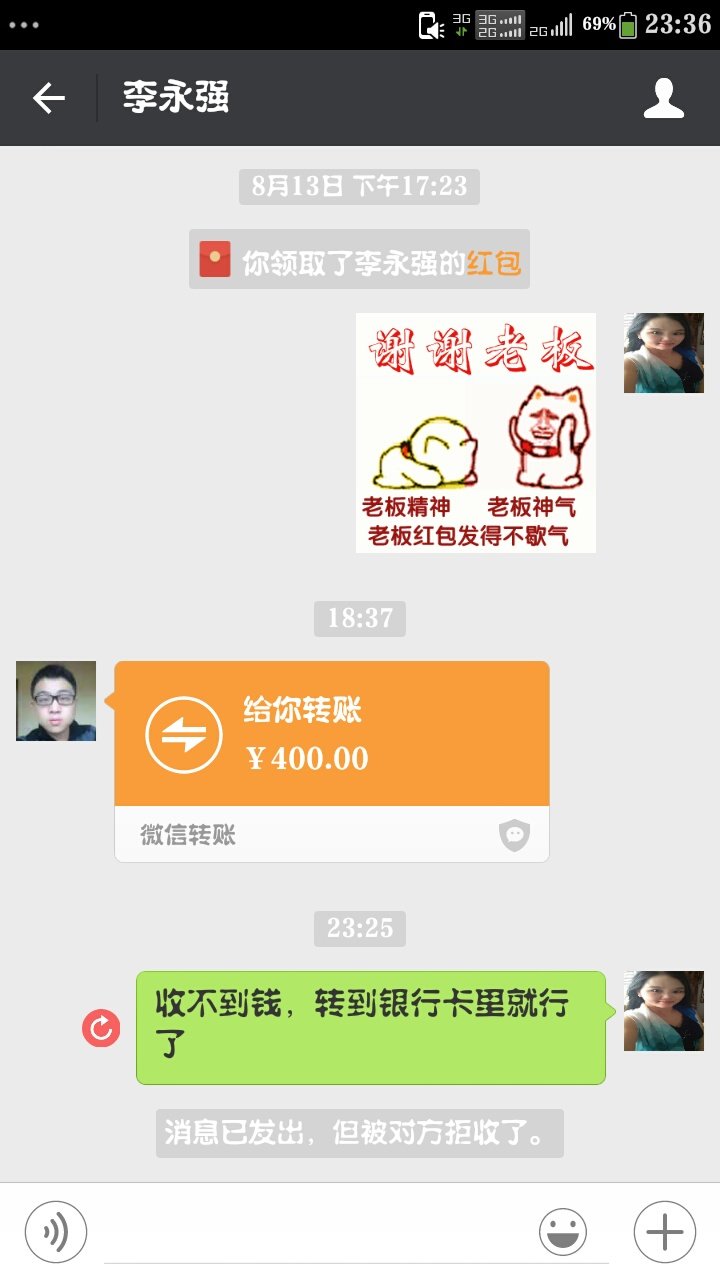This screenshot has width=720, height=1280.
Task: Open the ¥400.00 transfer card
Action: [332, 760]
